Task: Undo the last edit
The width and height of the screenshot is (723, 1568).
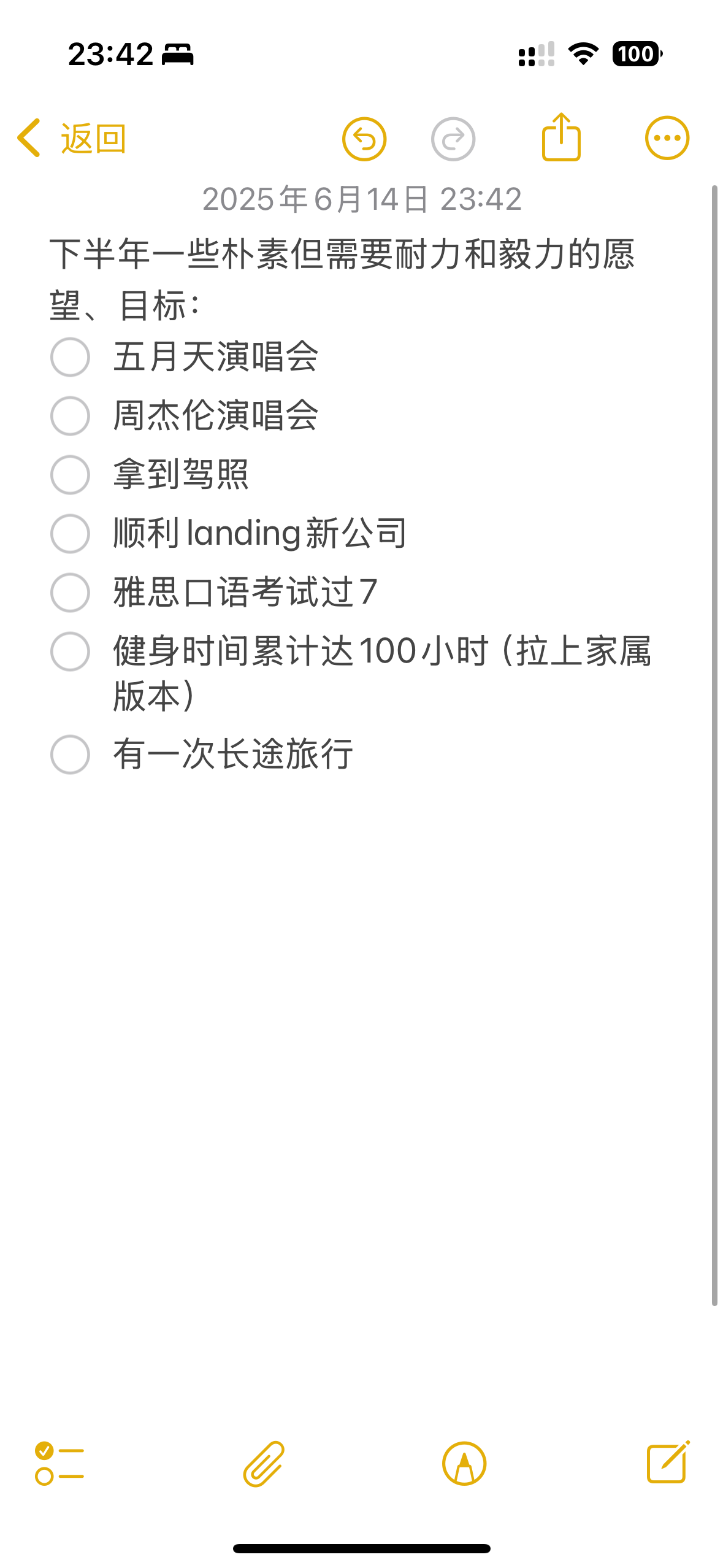Action: tap(364, 139)
